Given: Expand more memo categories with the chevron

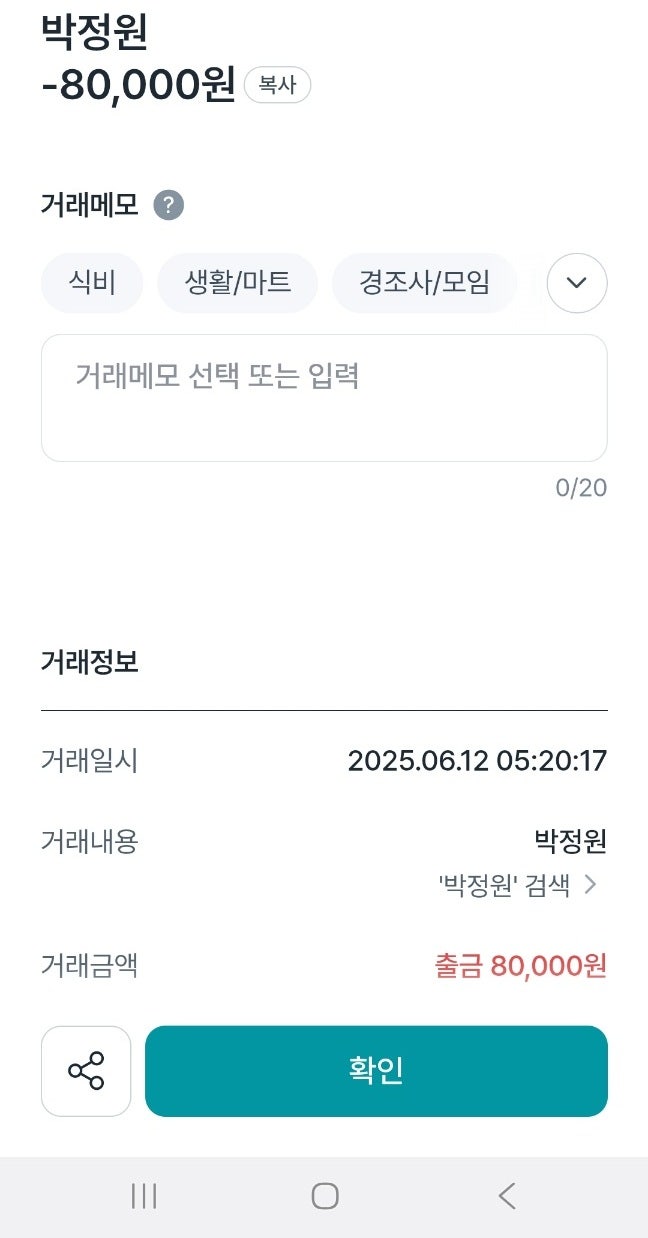Looking at the screenshot, I should [x=577, y=283].
